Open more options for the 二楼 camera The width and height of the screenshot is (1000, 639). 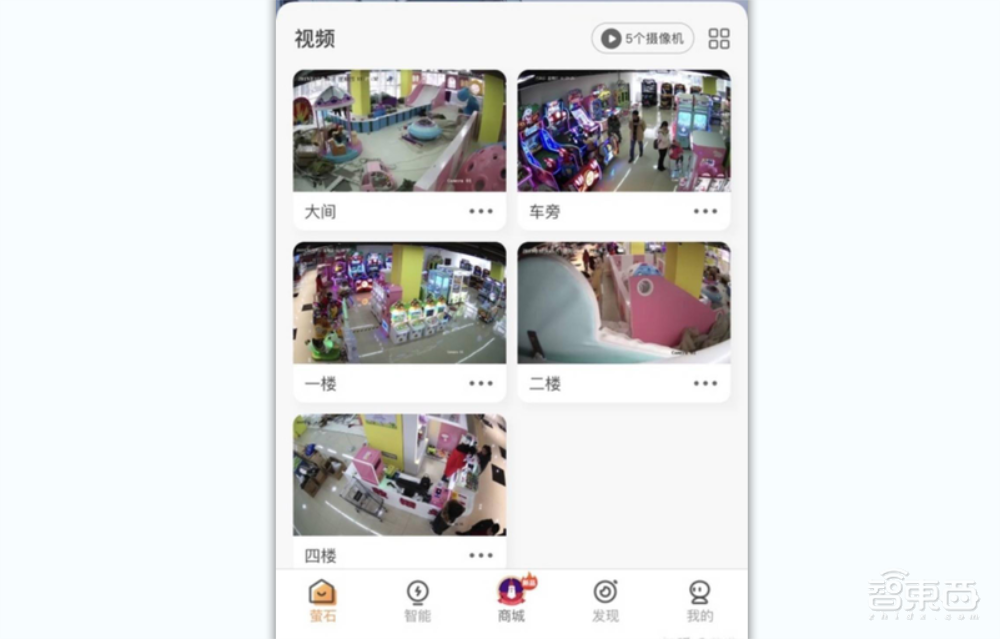pos(705,384)
